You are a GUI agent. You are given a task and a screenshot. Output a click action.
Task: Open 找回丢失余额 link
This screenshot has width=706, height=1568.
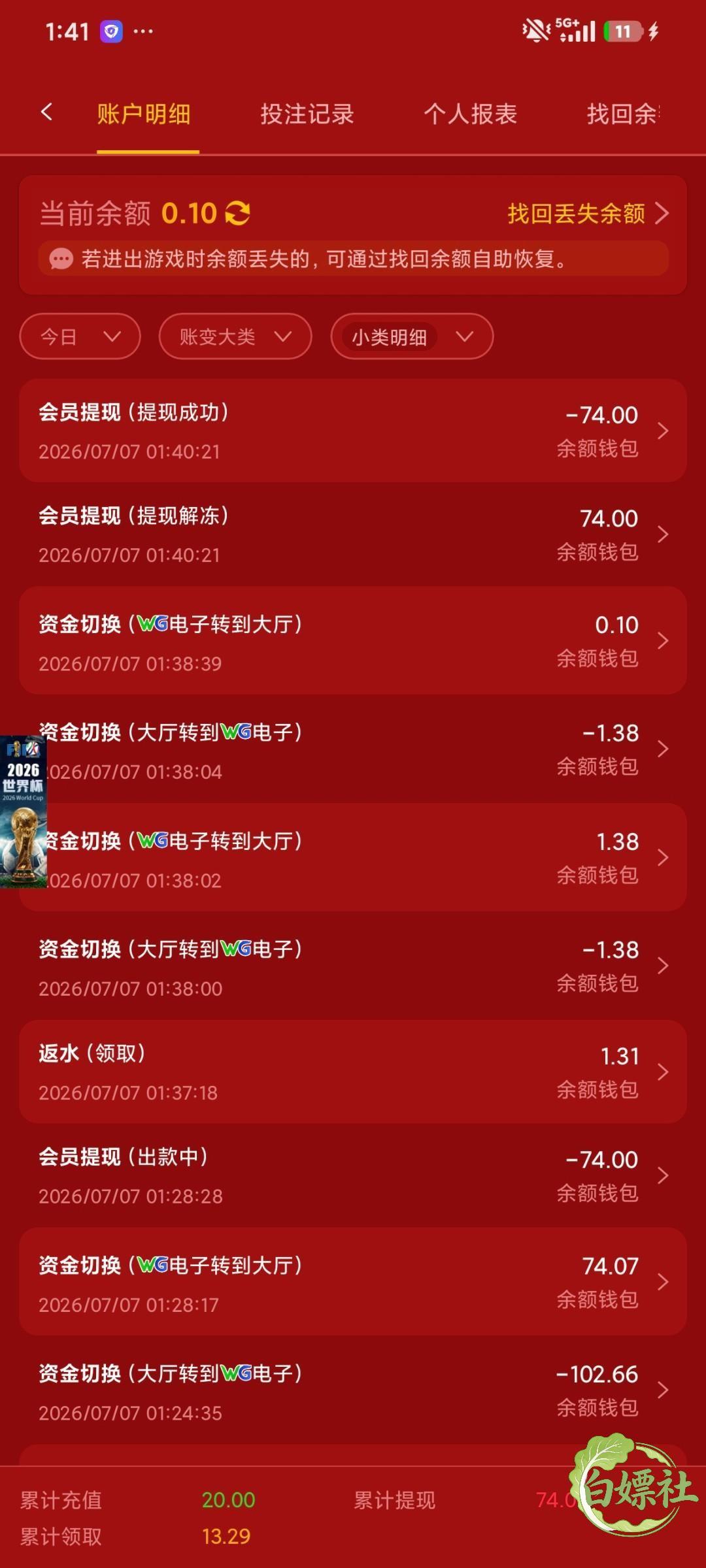(x=588, y=213)
